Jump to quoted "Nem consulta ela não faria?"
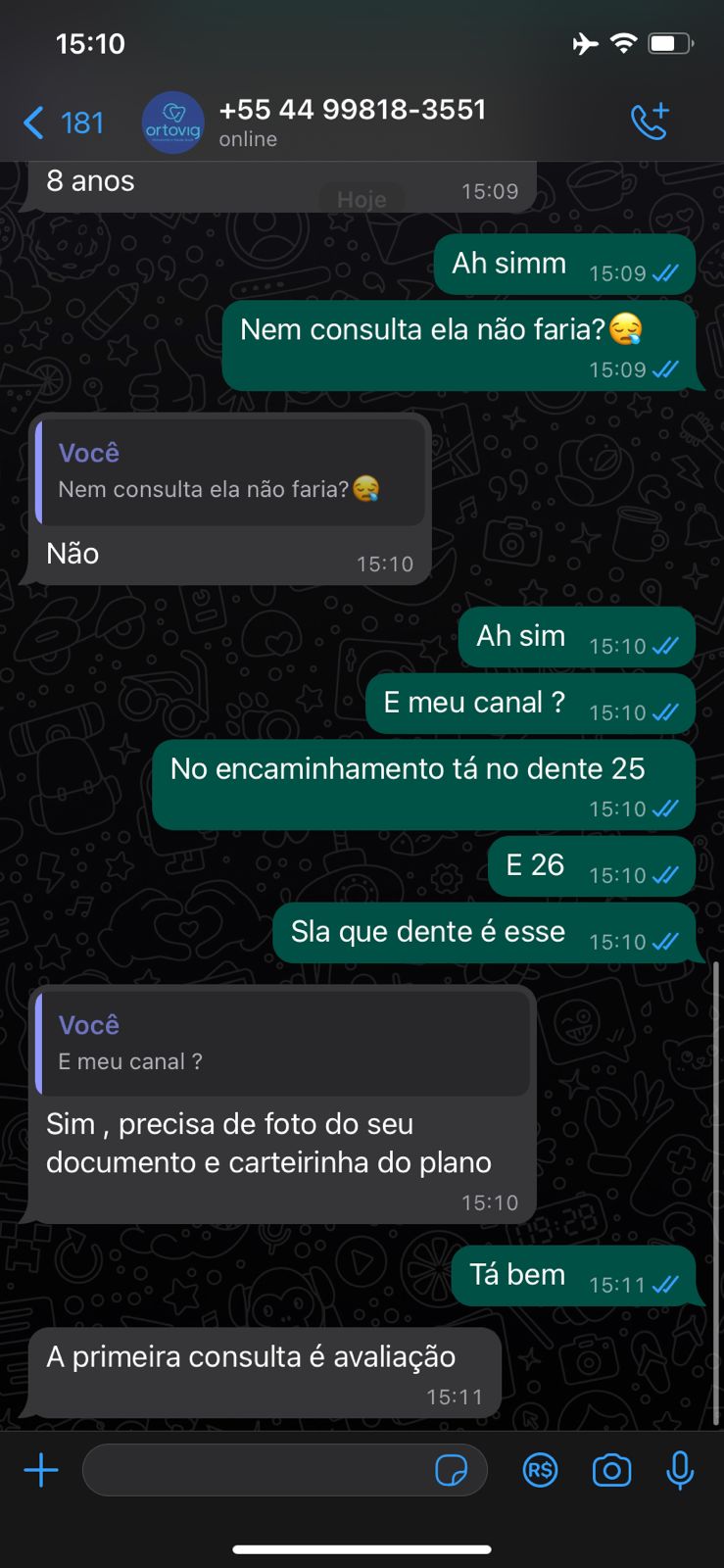Screen dimensions: 724x1568 (230, 471)
